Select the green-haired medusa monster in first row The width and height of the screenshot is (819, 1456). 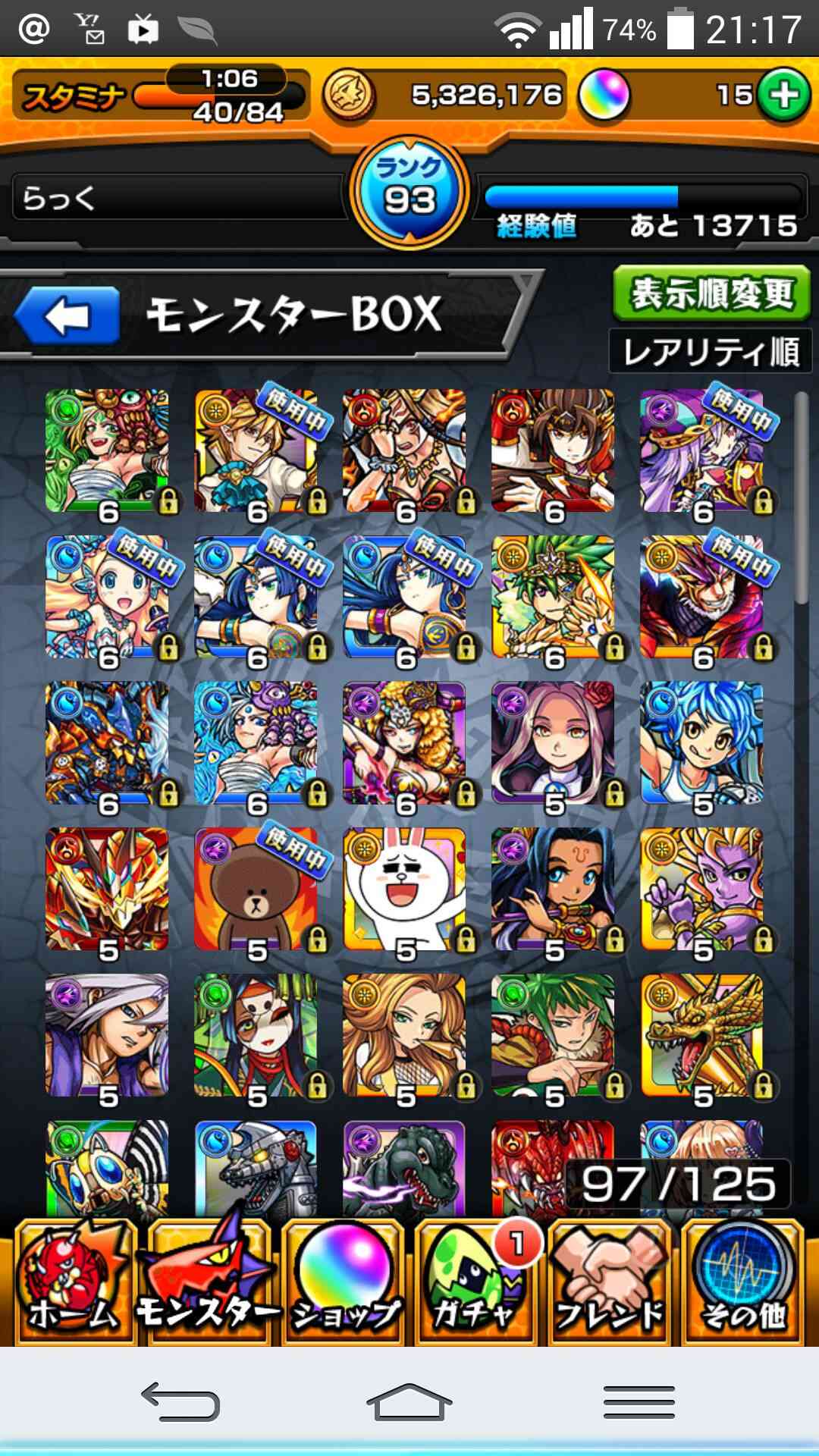(x=108, y=452)
